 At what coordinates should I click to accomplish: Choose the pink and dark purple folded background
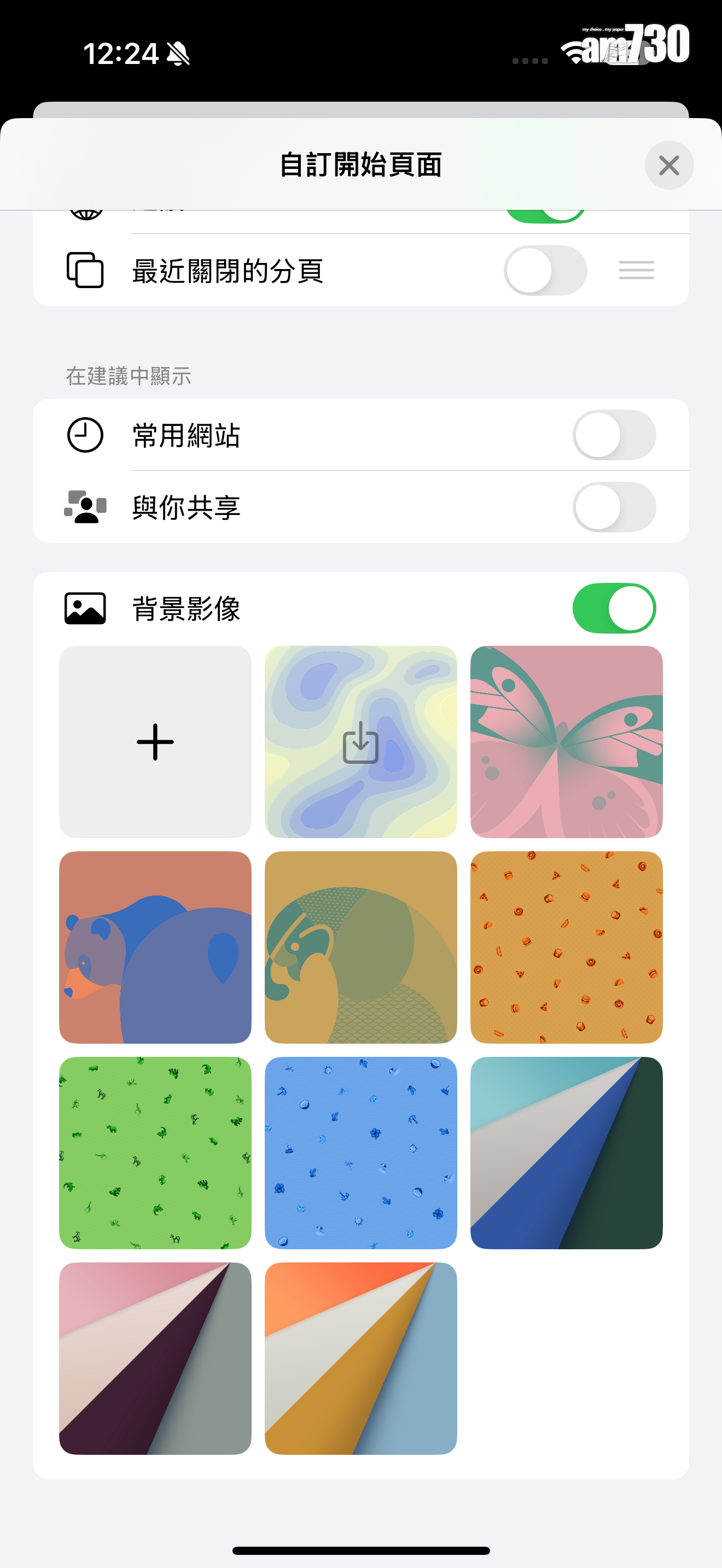point(155,1359)
